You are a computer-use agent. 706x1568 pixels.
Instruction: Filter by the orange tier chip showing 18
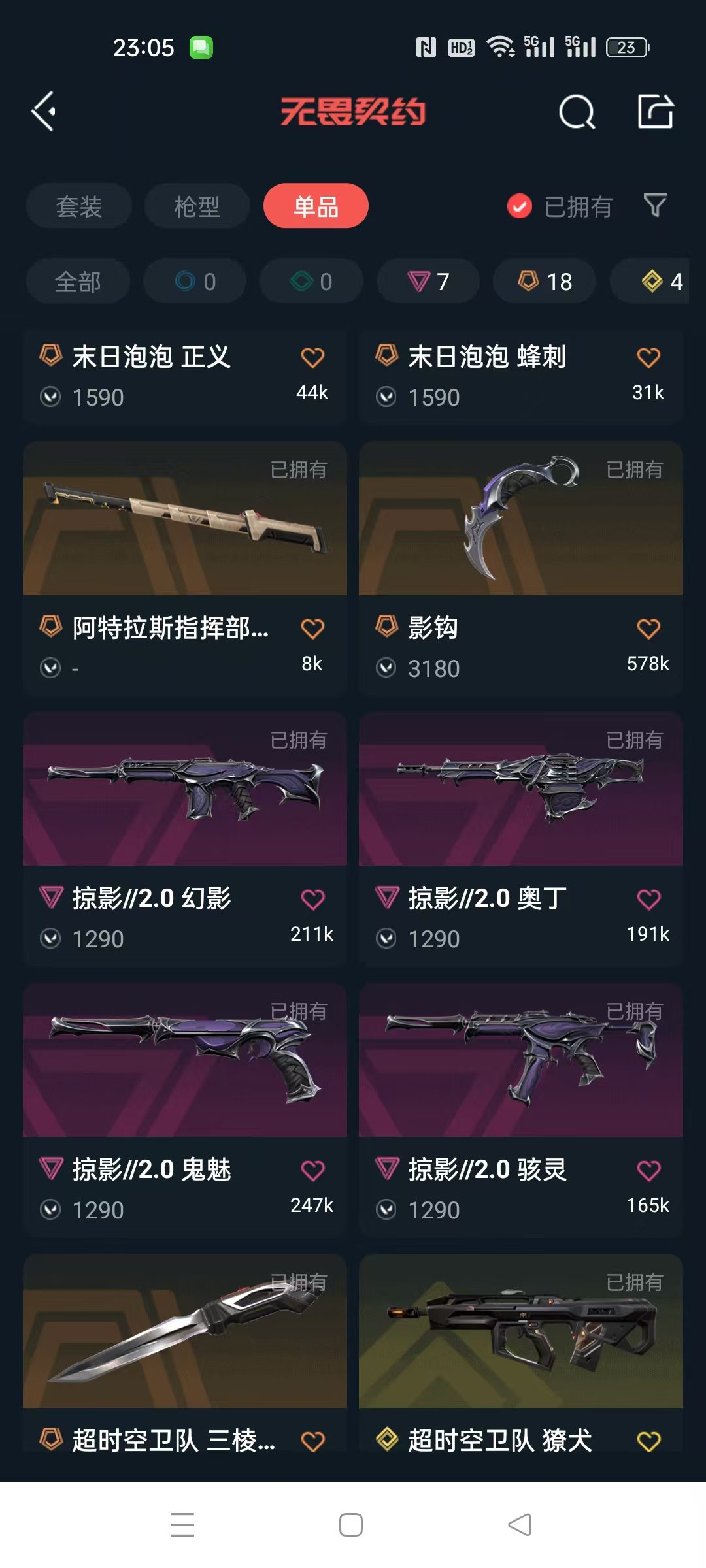[x=545, y=282]
